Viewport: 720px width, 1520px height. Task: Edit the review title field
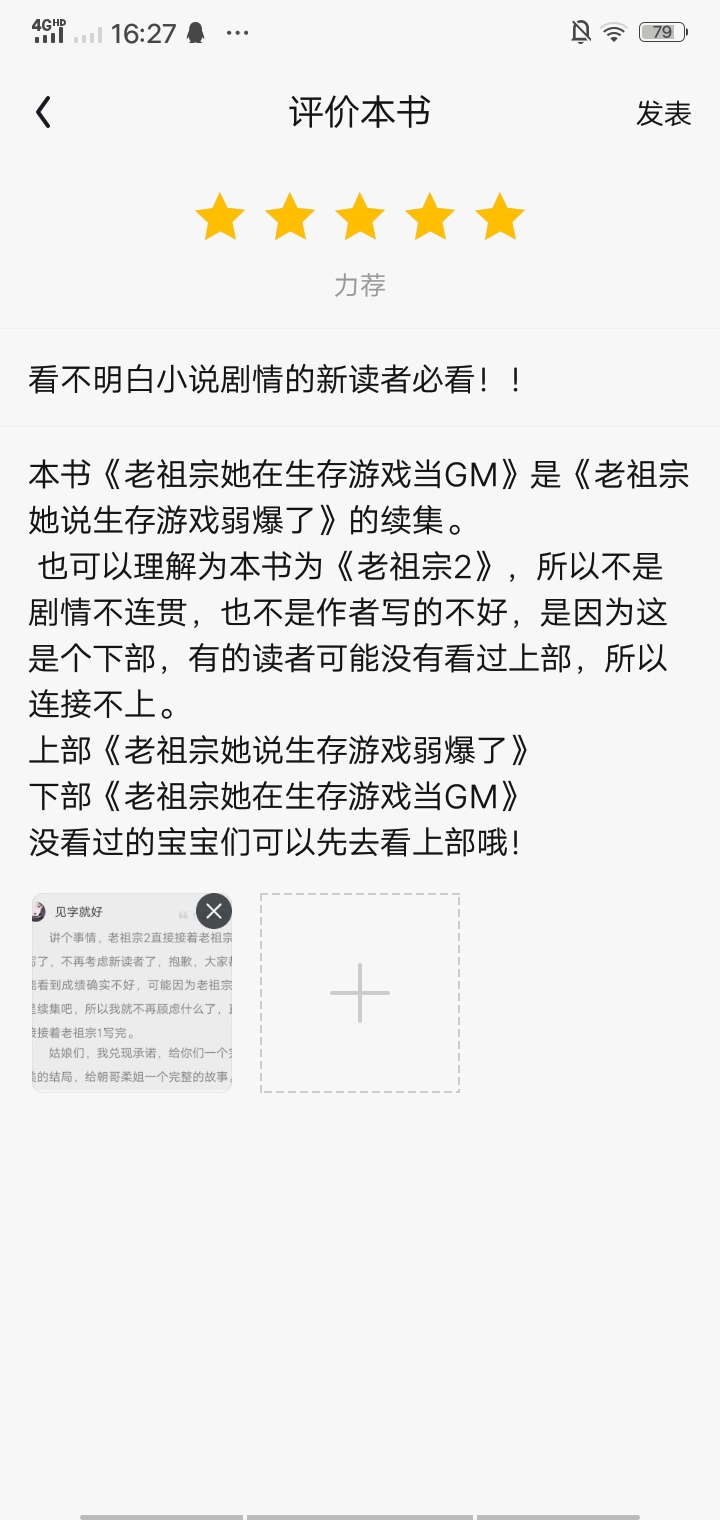click(x=360, y=379)
